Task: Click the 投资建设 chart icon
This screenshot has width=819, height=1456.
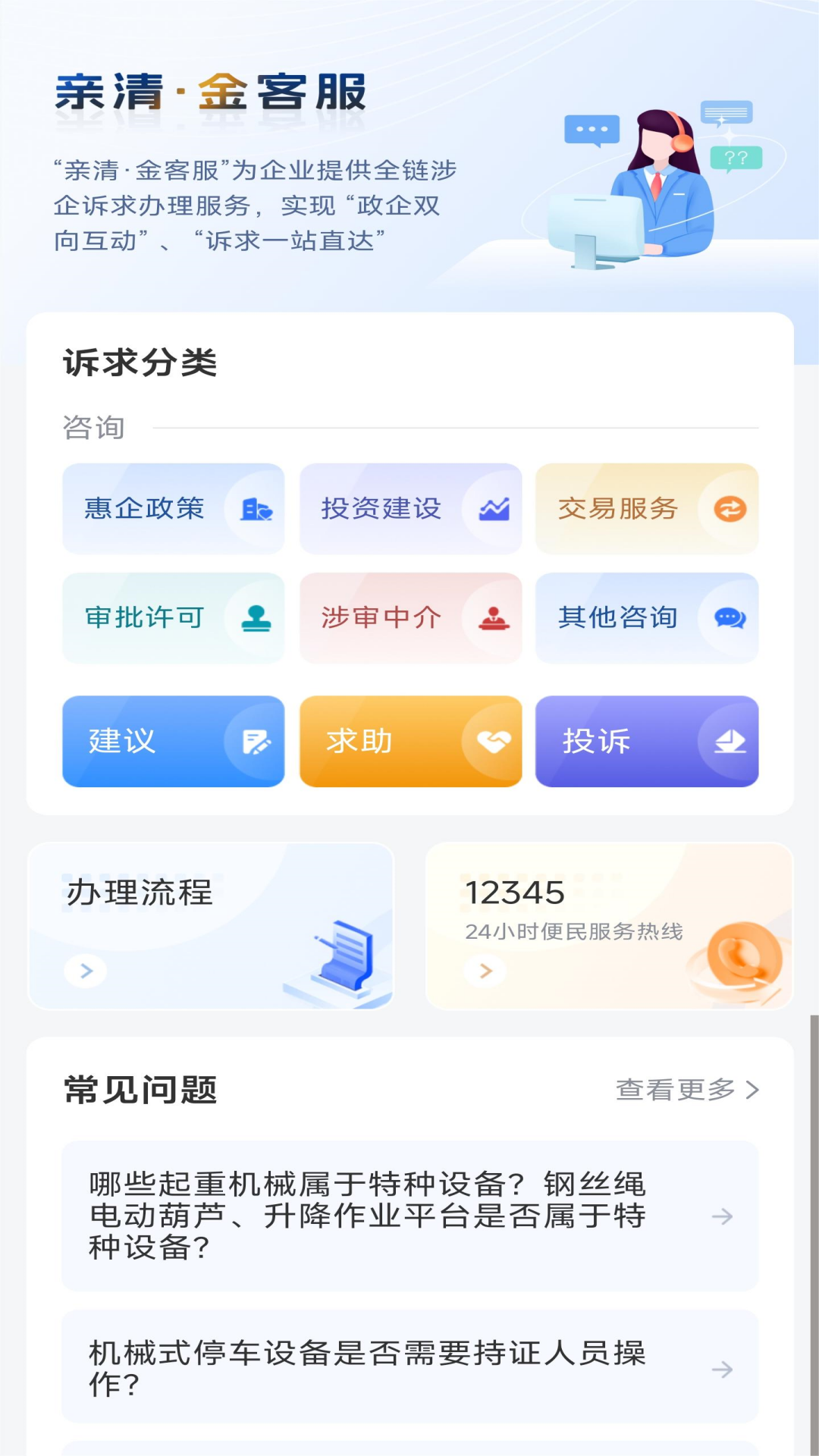Action: [494, 510]
